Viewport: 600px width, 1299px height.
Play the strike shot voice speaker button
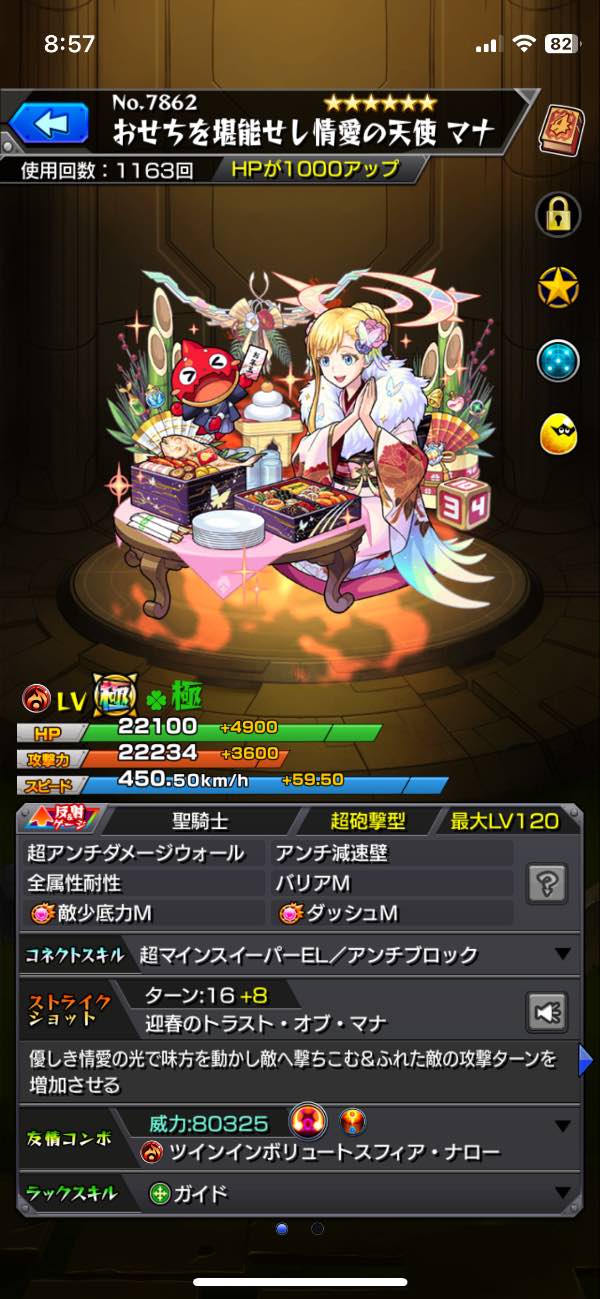[547, 1011]
